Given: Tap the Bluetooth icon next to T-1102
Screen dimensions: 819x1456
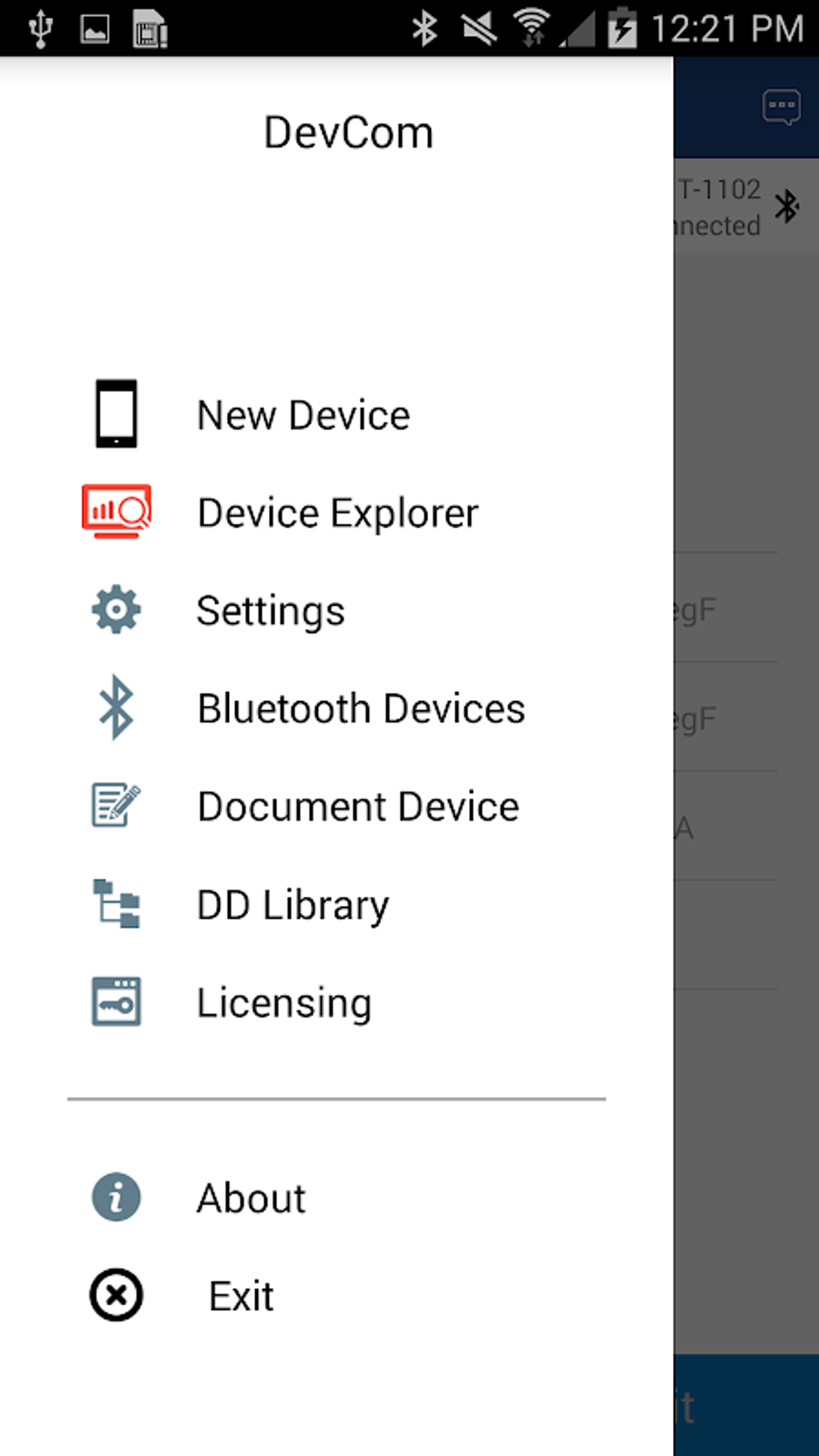Looking at the screenshot, I should [x=788, y=206].
